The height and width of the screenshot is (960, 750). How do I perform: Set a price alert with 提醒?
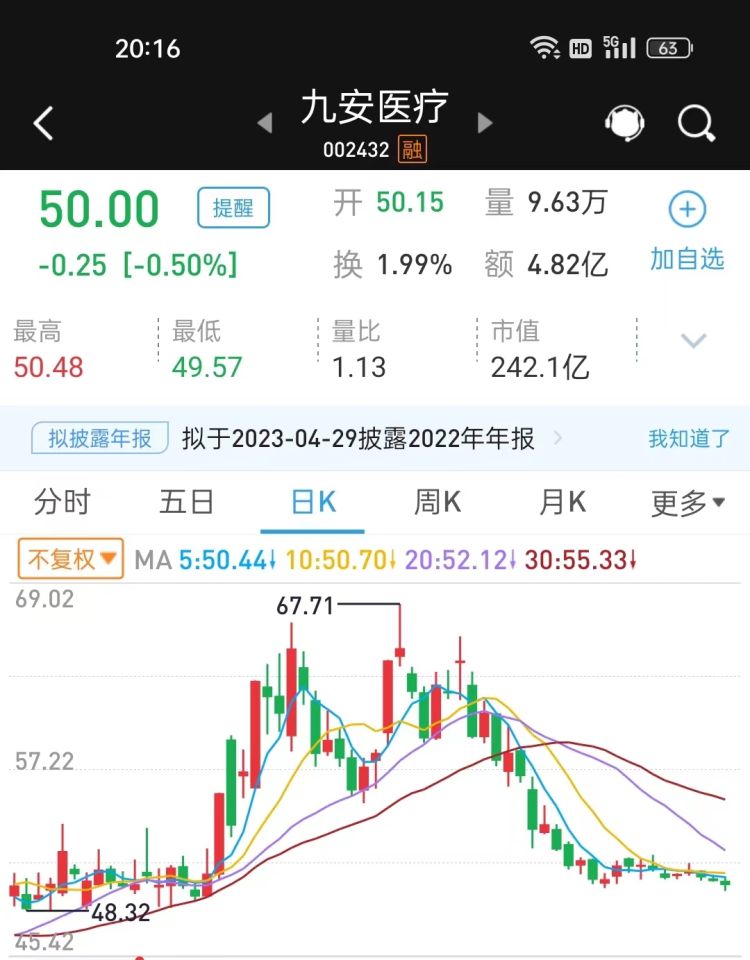point(233,208)
